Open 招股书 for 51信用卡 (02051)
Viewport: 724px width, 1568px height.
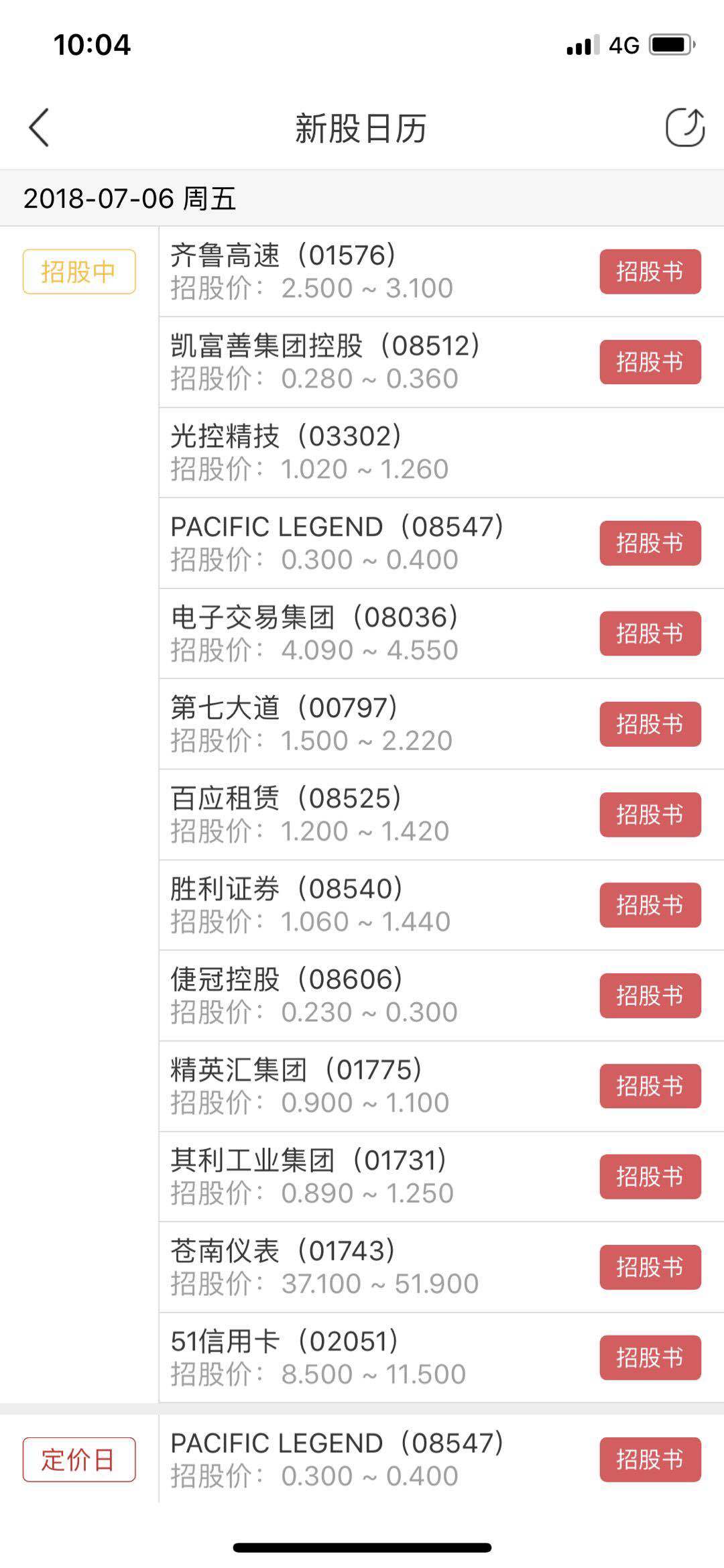pyautogui.click(x=650, y=1358)
